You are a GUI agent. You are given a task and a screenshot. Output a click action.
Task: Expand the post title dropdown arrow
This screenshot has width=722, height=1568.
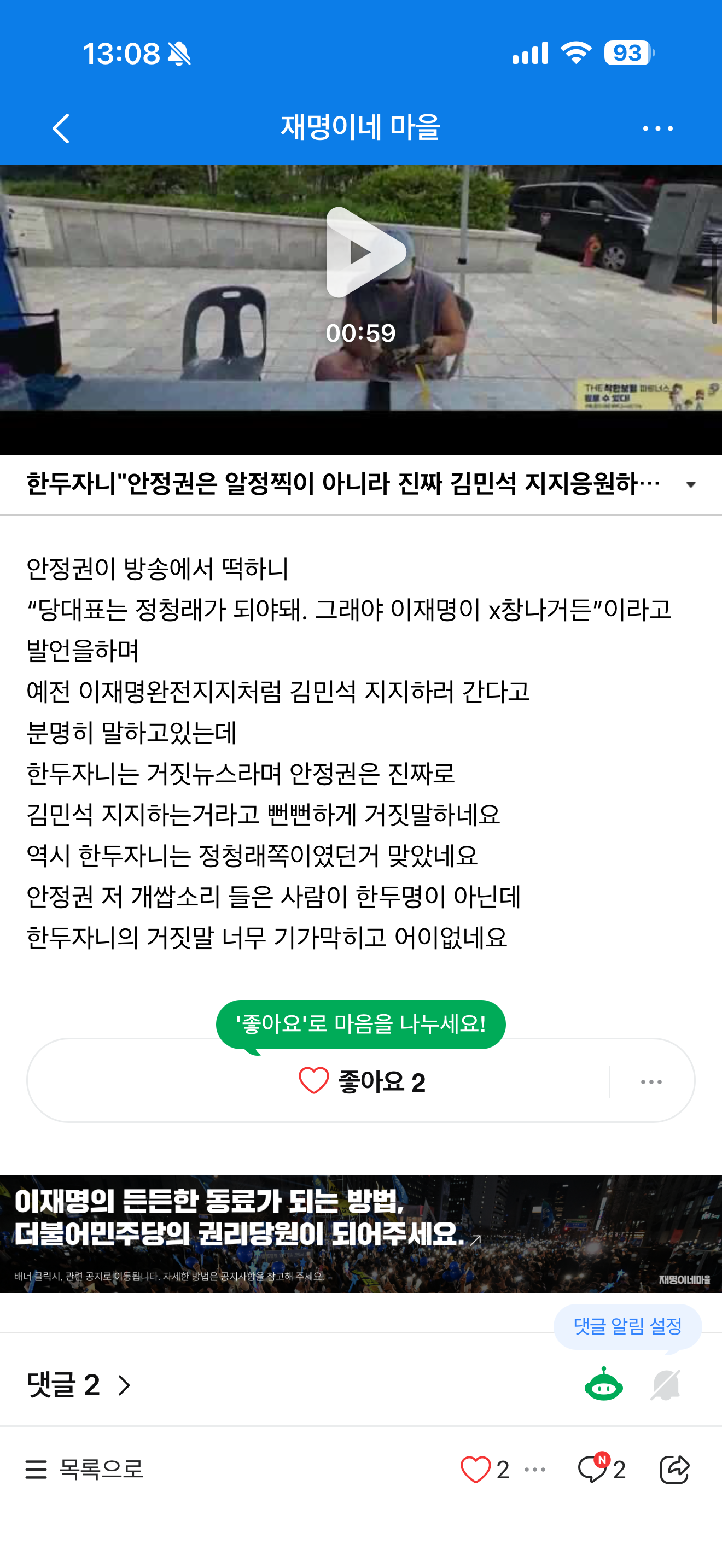click(690, 484)
